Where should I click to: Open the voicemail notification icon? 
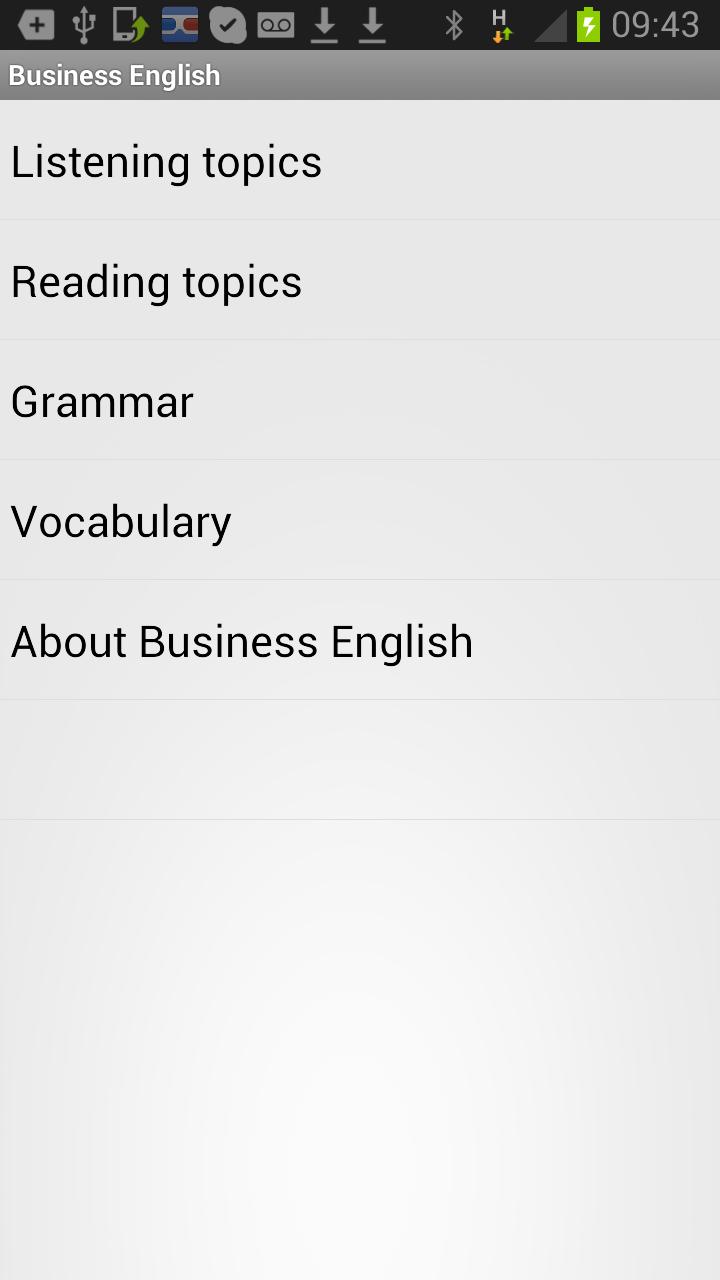tap(276, 24)
